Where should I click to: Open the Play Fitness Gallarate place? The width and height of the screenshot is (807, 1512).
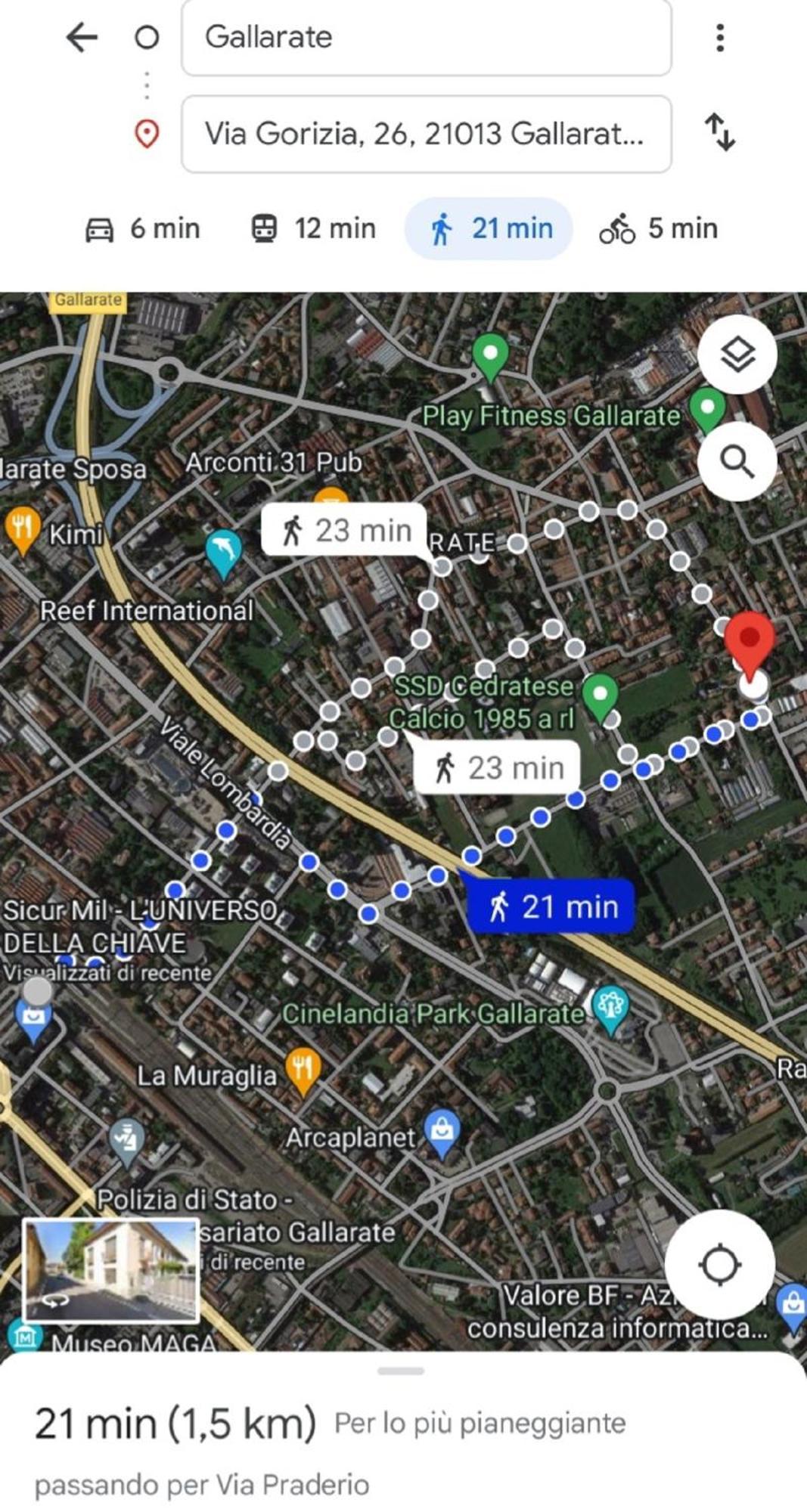click(551, 416)
